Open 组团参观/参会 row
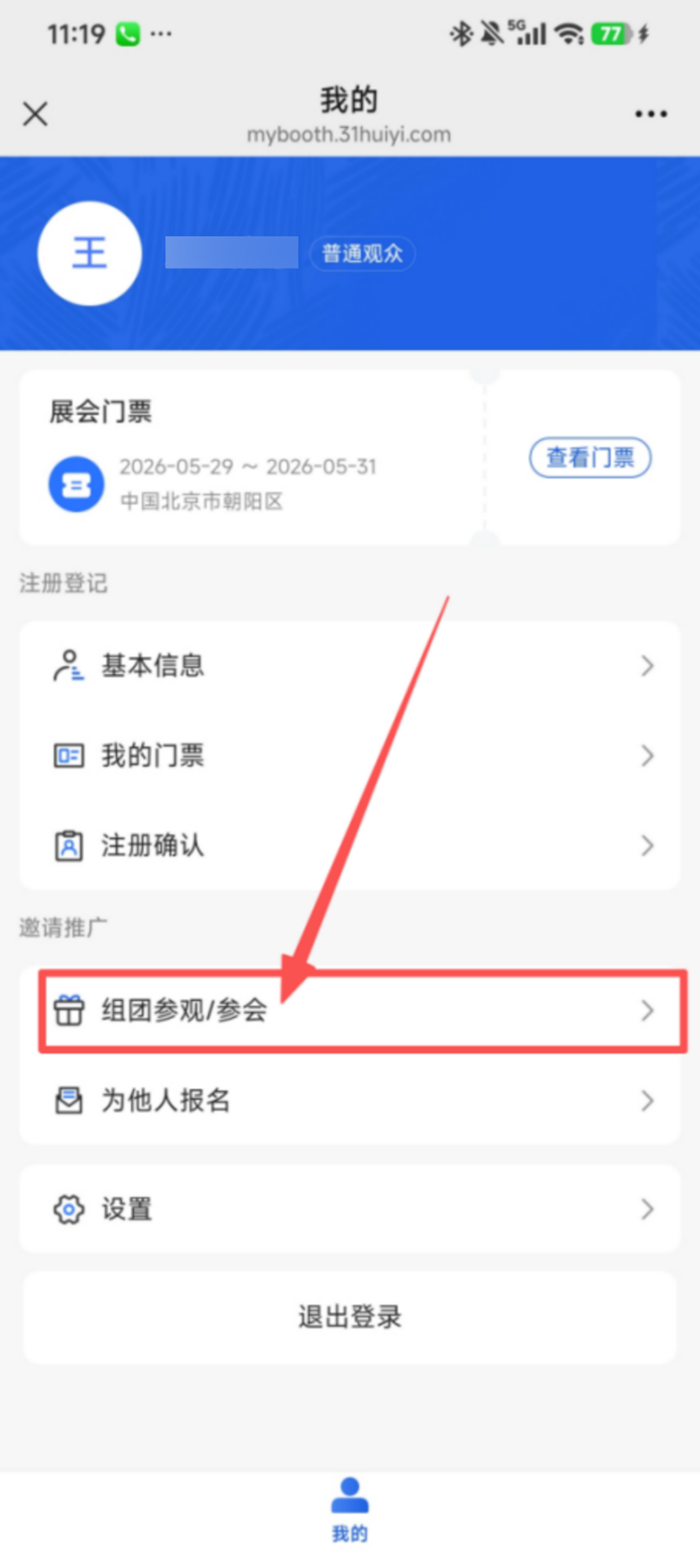 [x=350, y=1011]
